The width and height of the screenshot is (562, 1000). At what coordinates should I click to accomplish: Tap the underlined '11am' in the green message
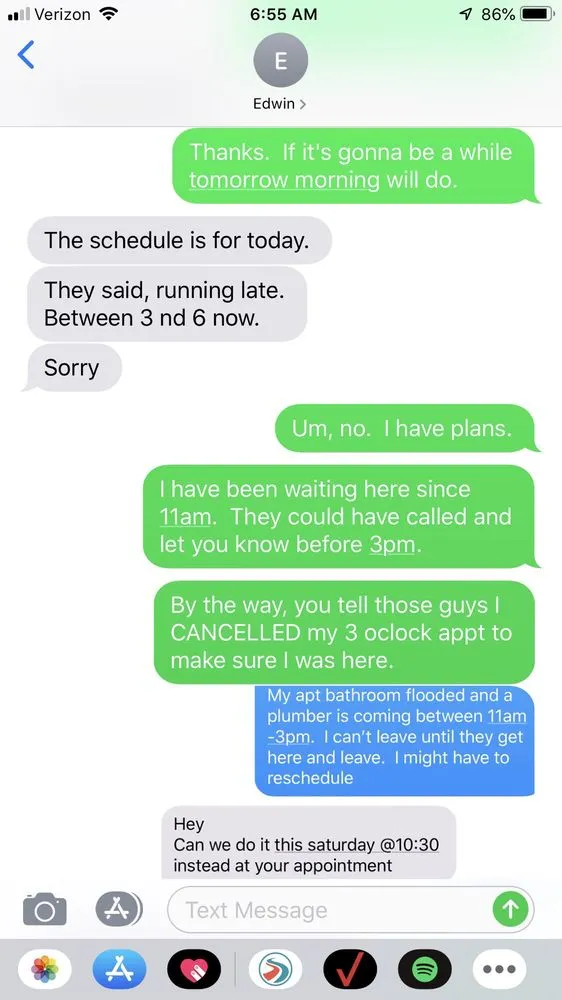pos(185,517)
